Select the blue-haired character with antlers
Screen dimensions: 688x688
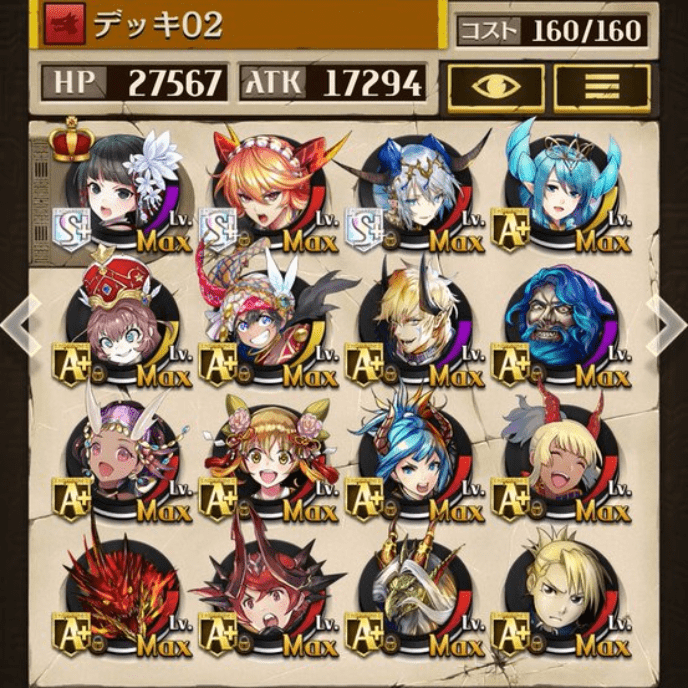(412, 463)
